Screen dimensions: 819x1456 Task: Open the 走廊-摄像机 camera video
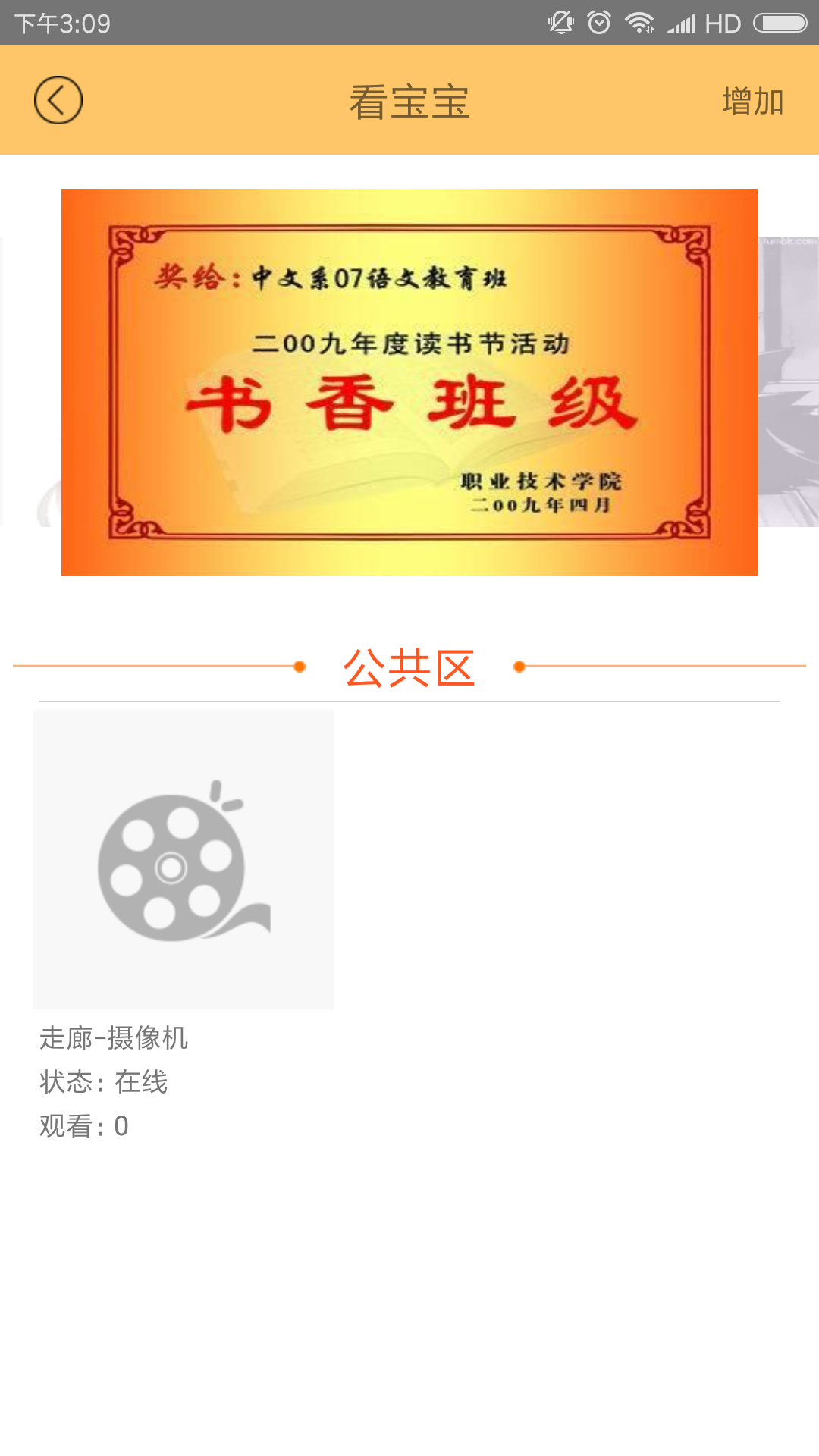pos(184,860)
